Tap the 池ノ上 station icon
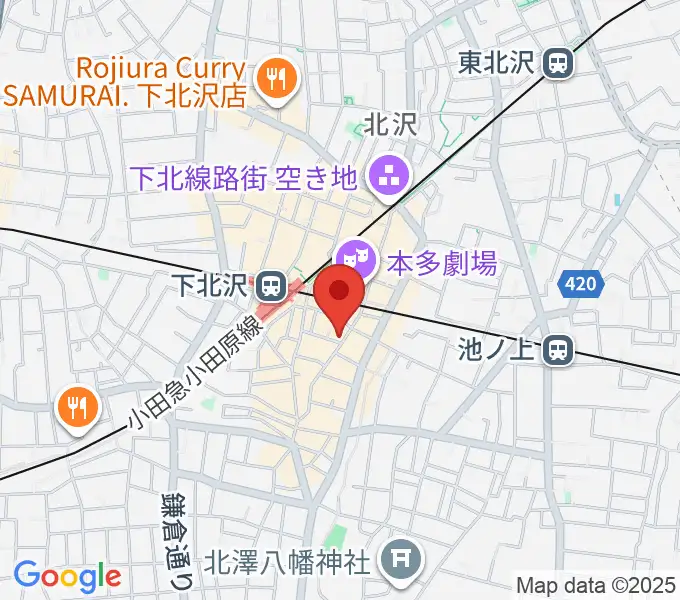The image size is (680, 600). tap(558, 349)
